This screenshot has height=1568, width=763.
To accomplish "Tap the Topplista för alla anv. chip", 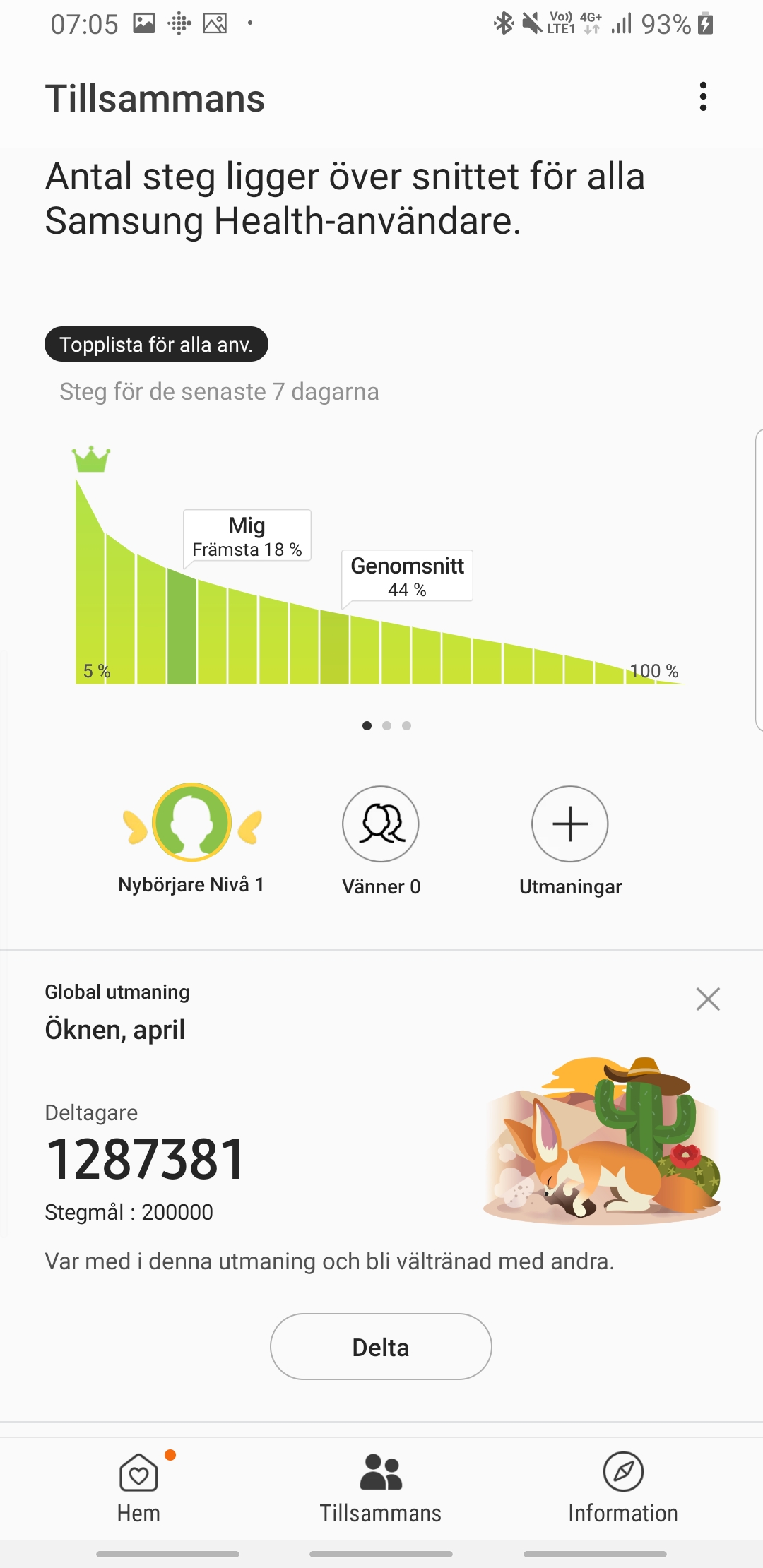I will [156, 344].
